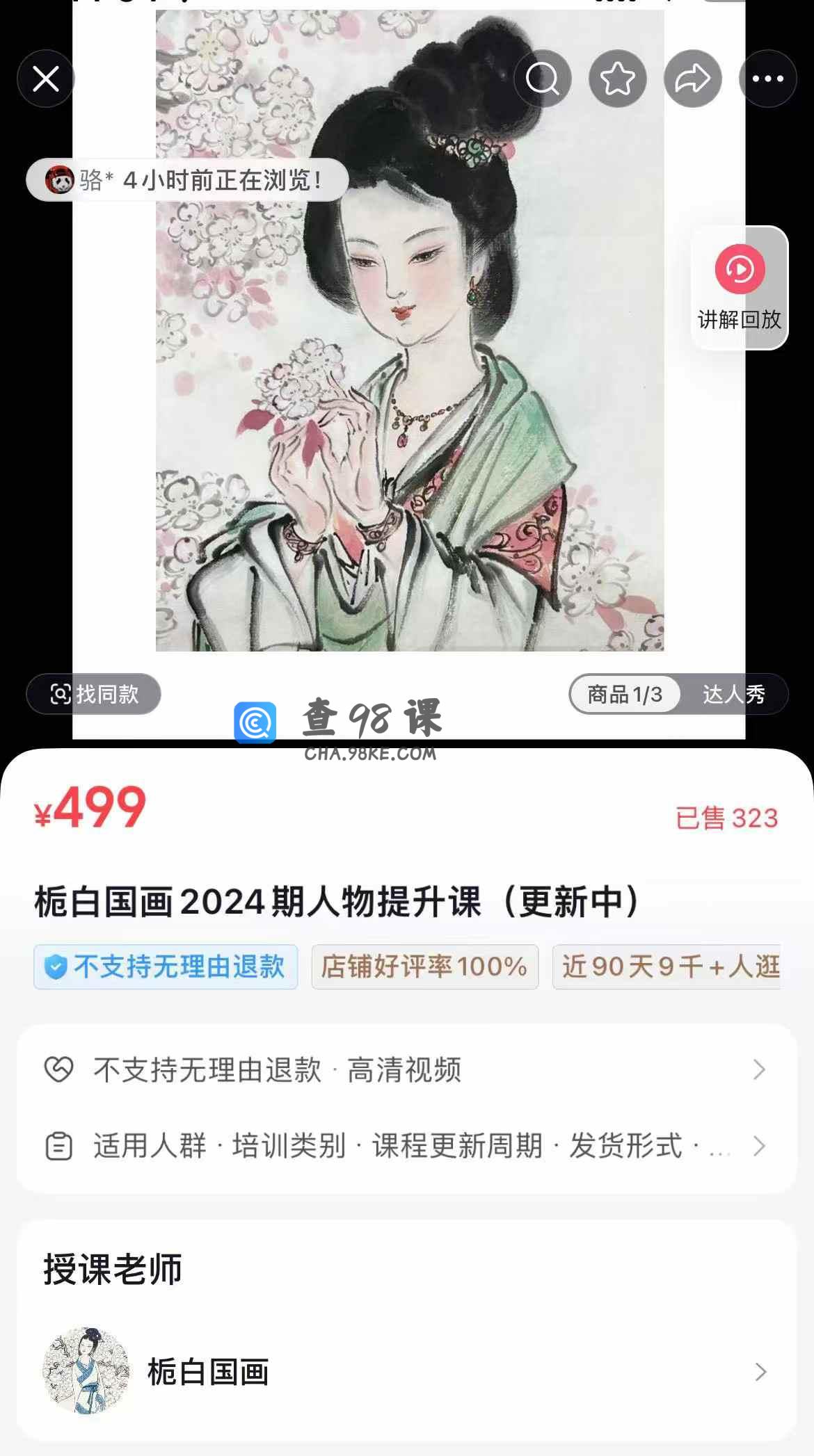Screen dimensions: 814x1456
Task: Favorite this course with the star
Action: [x=618, y=79]
